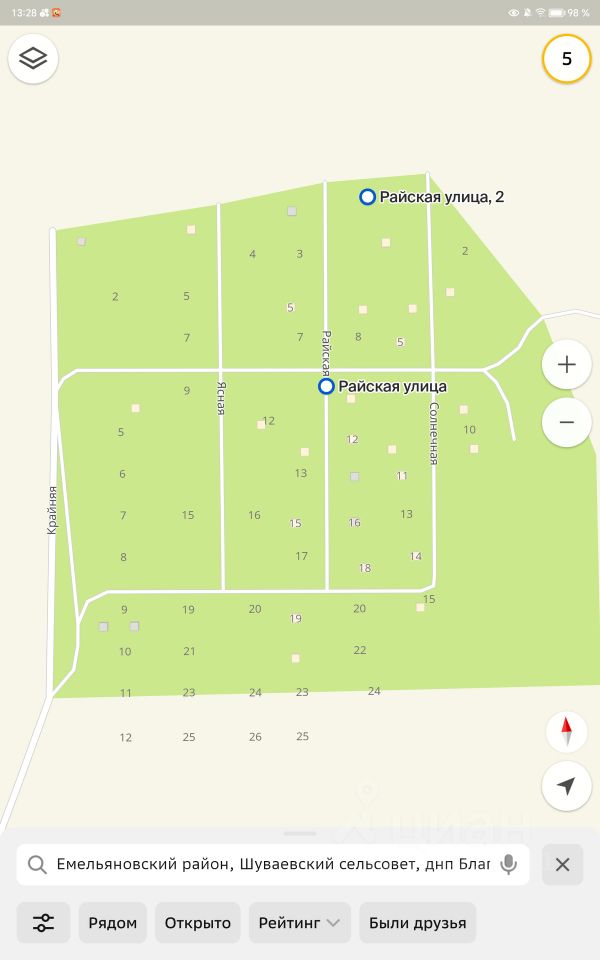This screenshot has height=960, width=600.
Task: Open the search filters settings
Action: pyautogui.click(x=43, y=922)
